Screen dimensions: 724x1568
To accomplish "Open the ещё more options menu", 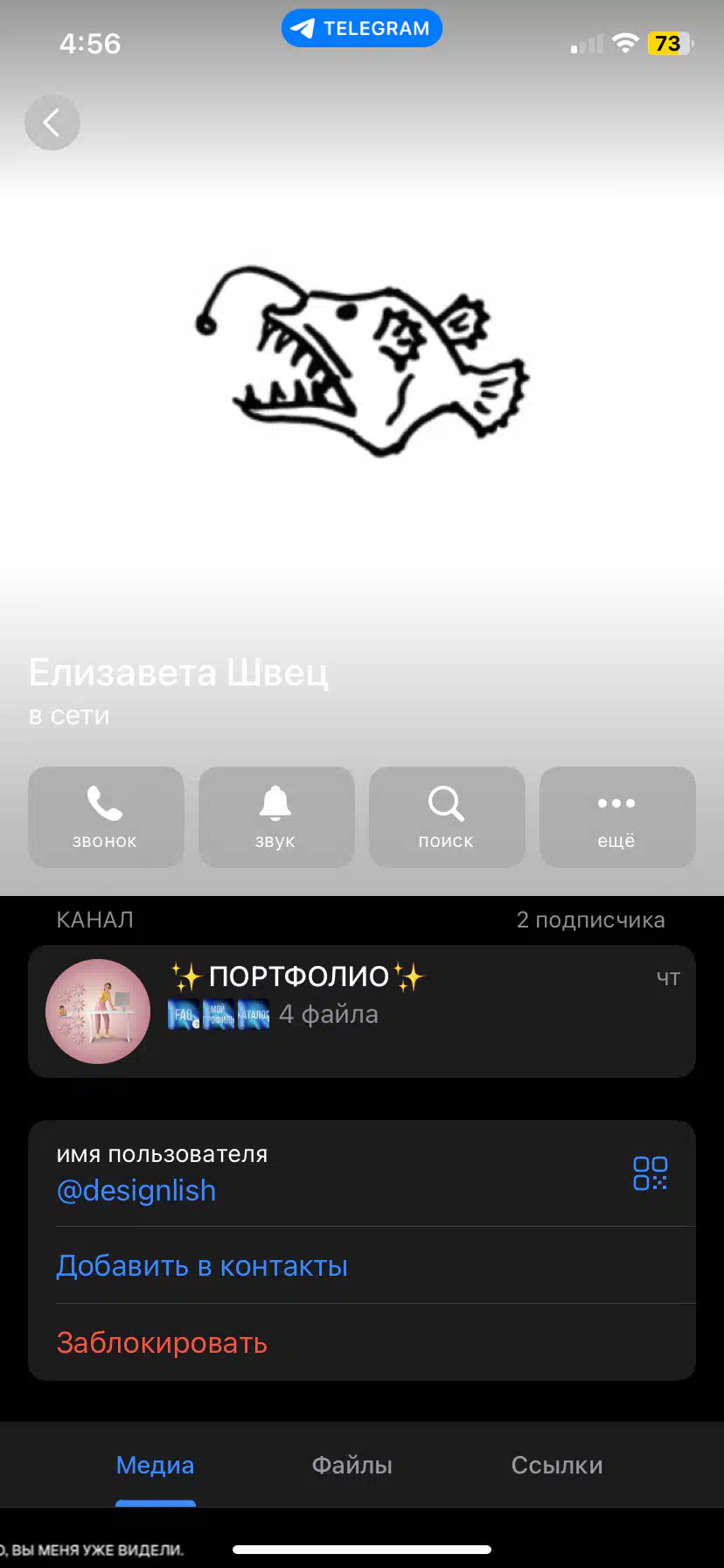I will click(x=617, y=817).
